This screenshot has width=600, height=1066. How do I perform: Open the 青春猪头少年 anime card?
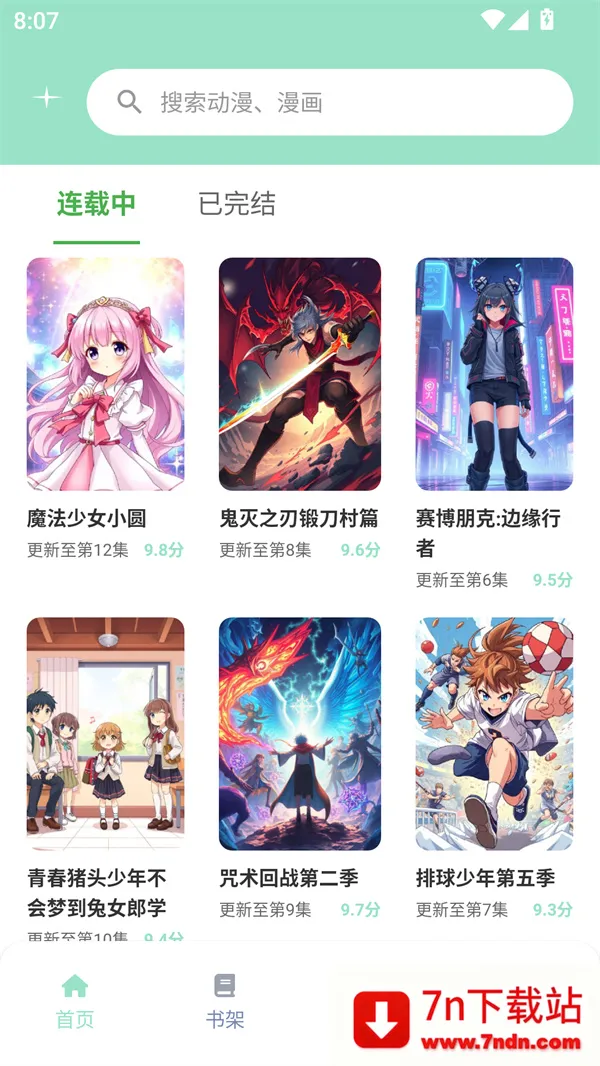[105, 734]
